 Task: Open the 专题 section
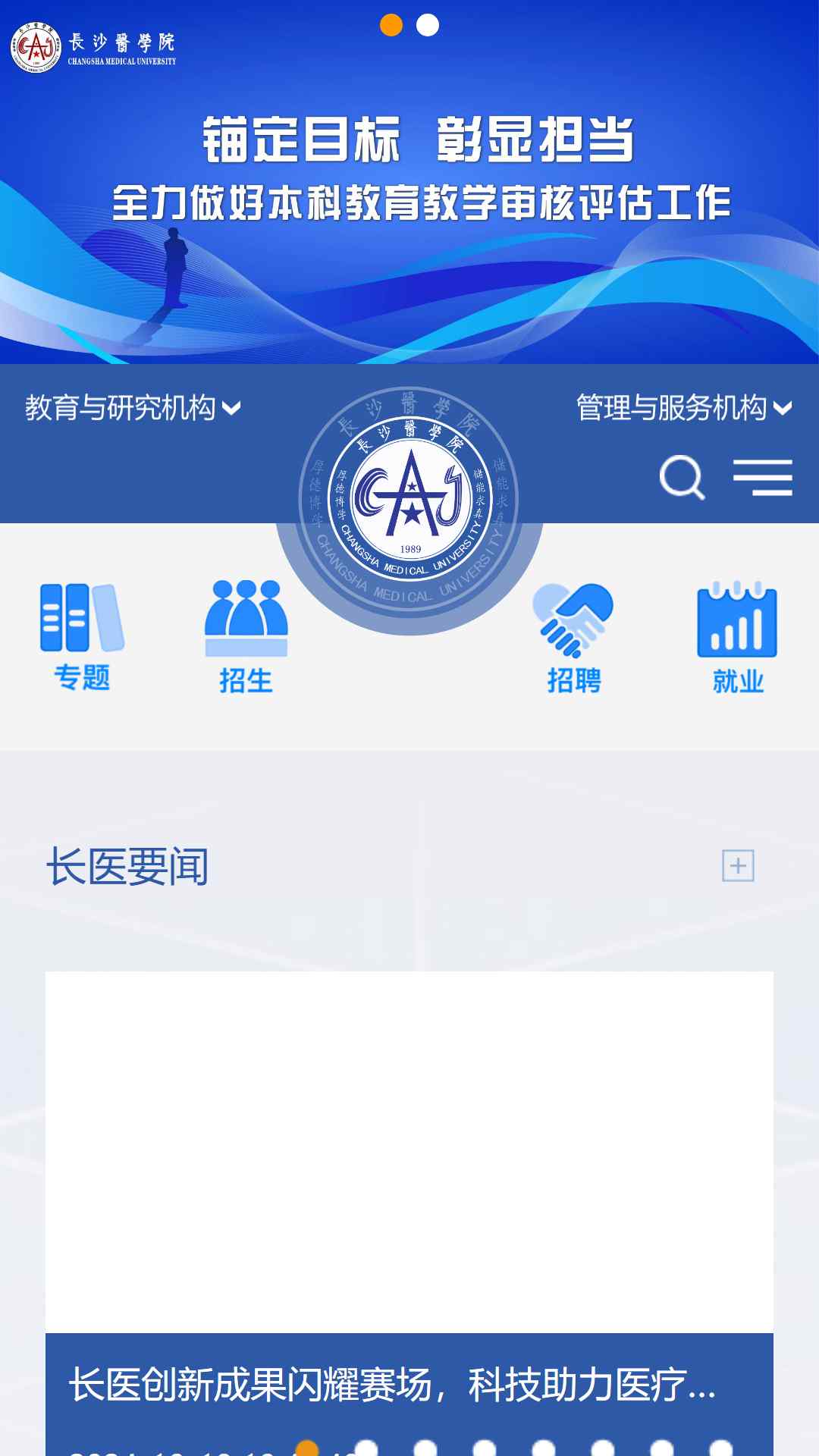coord(82,637)
